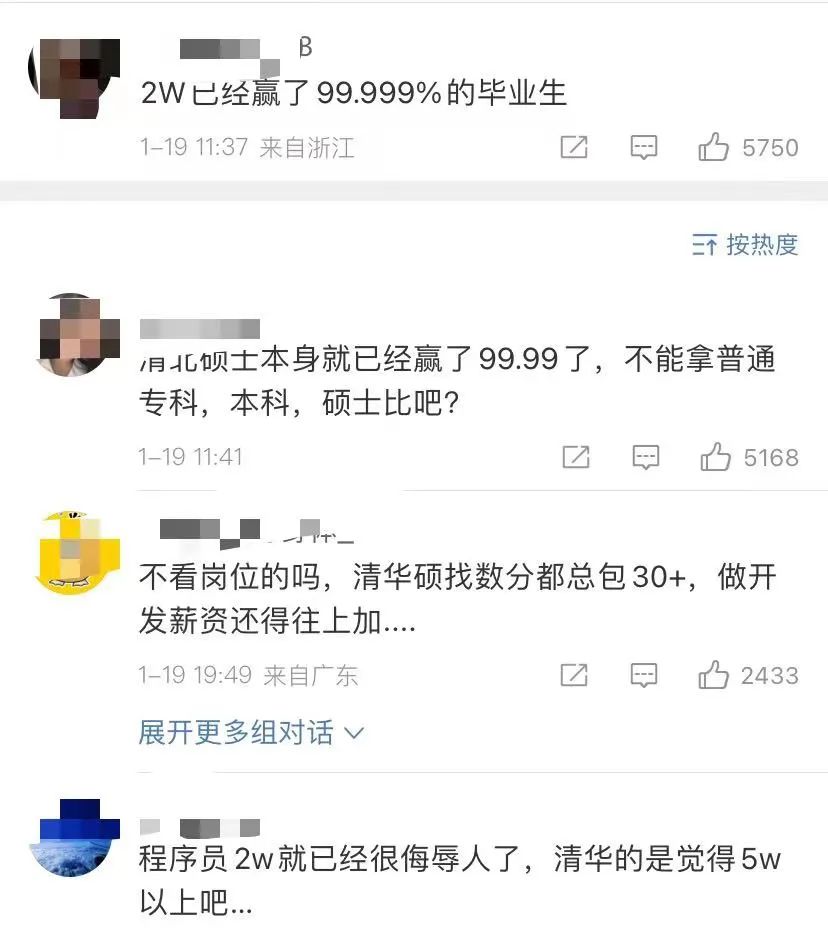
Task: Expand 展开更多组对话
Action: pos(251,733)
